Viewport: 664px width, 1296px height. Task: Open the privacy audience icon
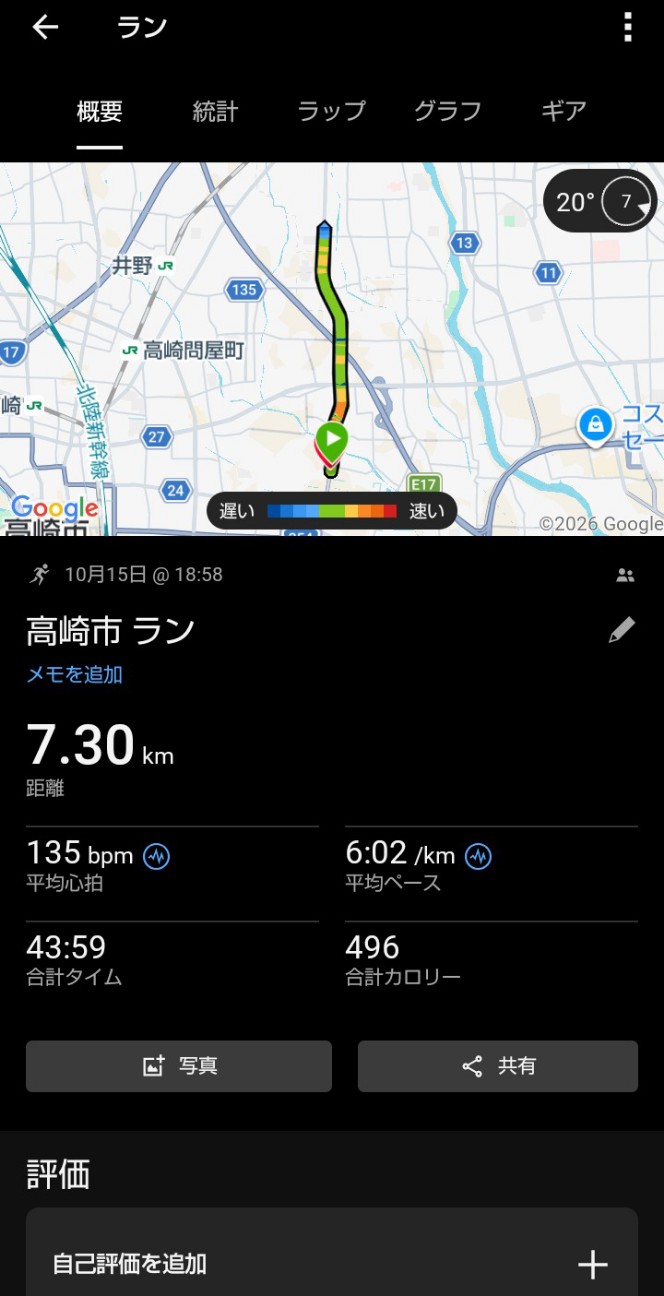(x=626, y=575)
